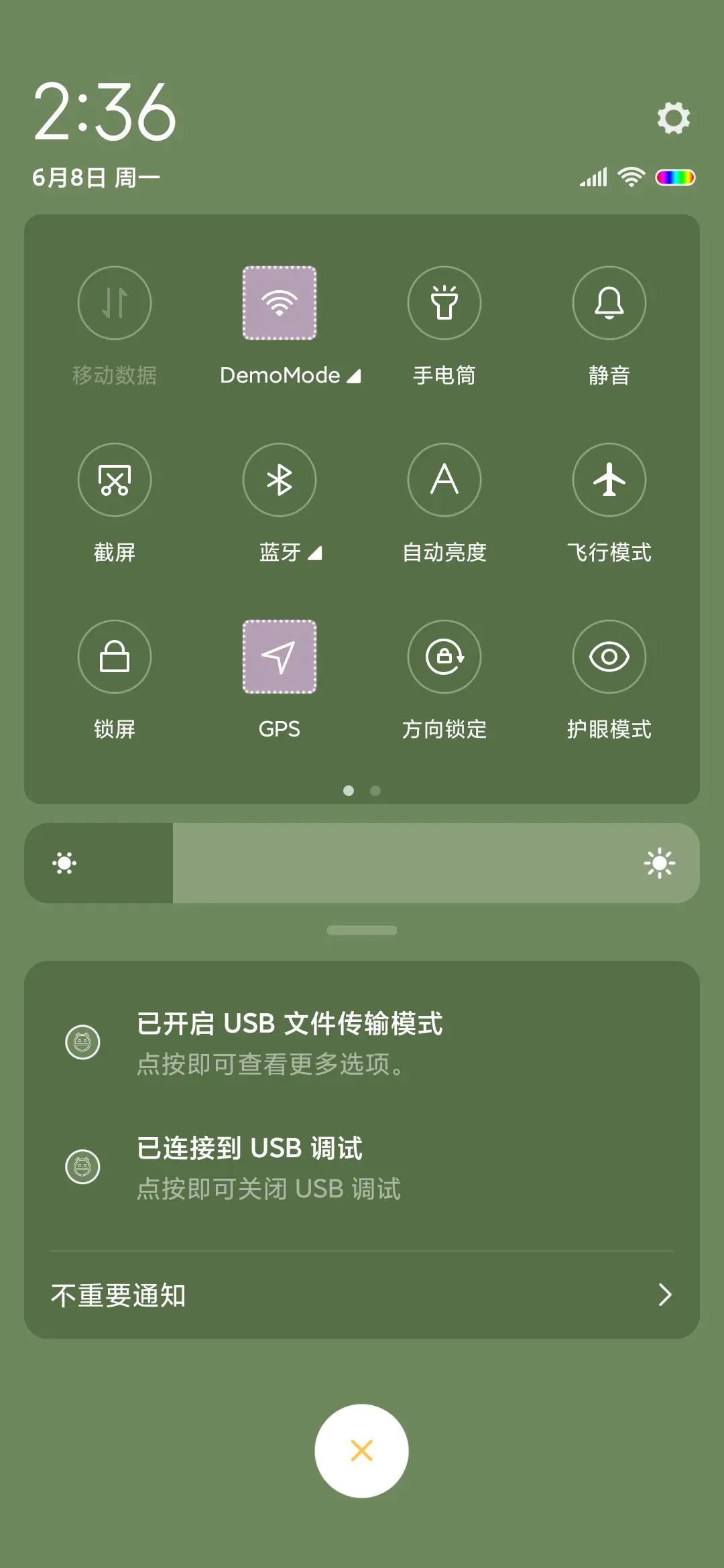Expand unimportant notifications list
Screen dimensions: 724x1568
[362, 1295]
